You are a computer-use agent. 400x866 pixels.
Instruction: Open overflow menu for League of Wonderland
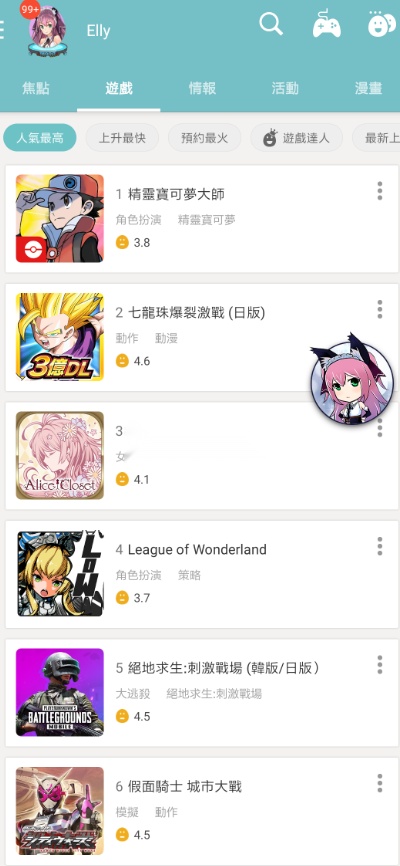pyautogui.click(x=380, y=546)
